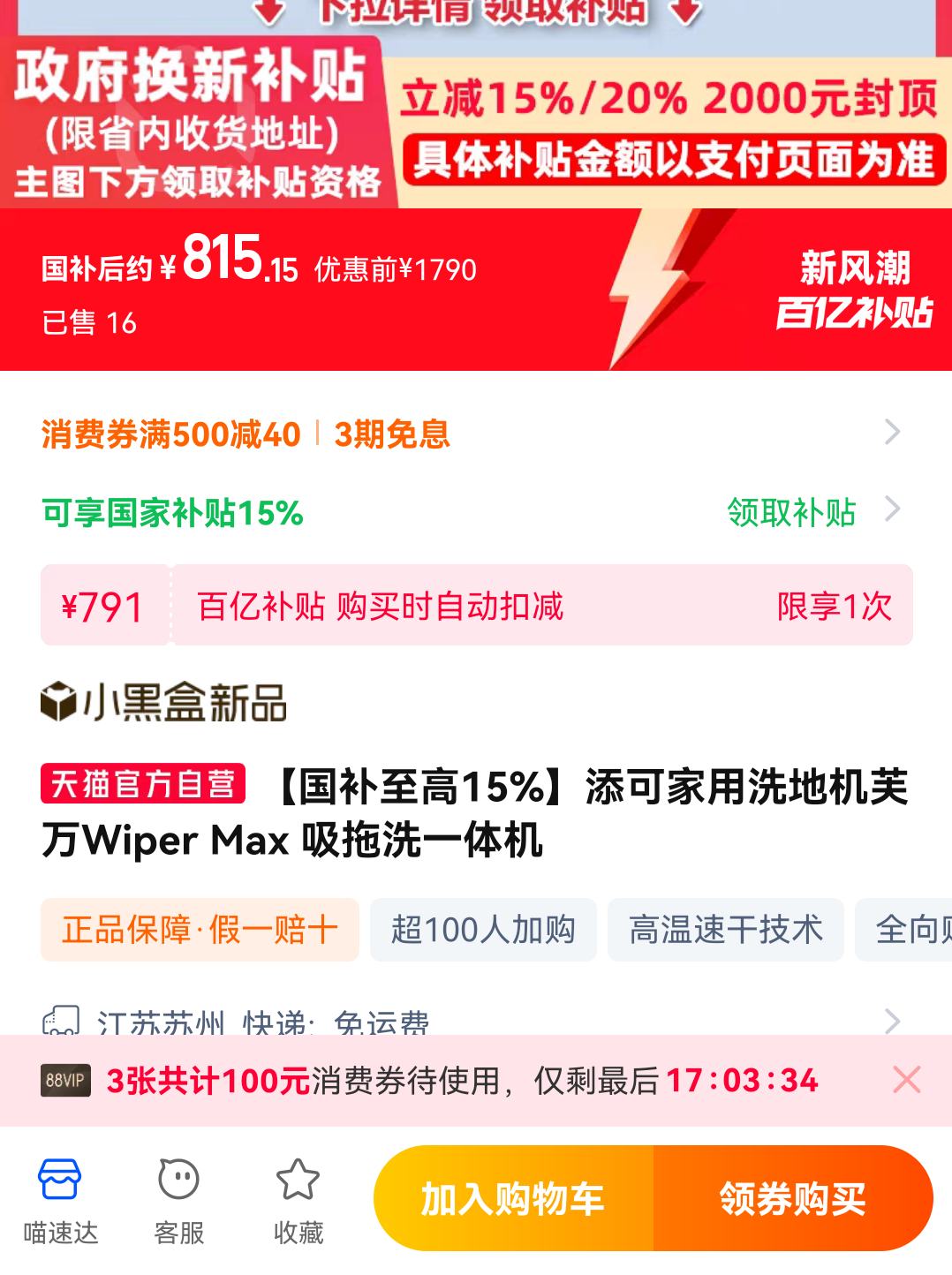The width and height of the screenshot is (952, 1275).
Task: Select the 超100人加购 label
Action: click(x=483, y=929)
